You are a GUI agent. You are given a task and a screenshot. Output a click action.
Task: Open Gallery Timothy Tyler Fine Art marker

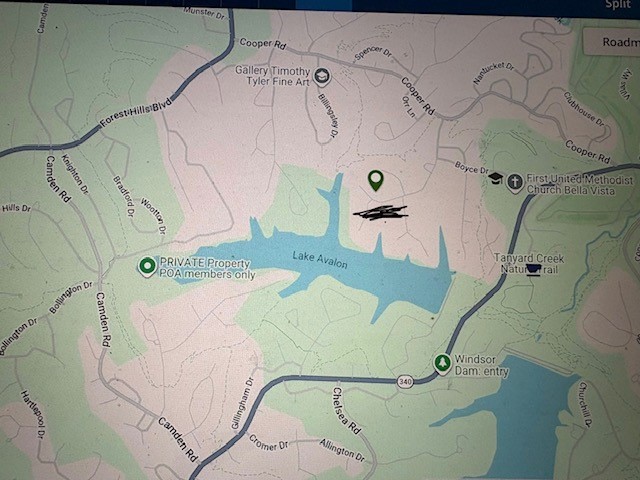(323, 76)
